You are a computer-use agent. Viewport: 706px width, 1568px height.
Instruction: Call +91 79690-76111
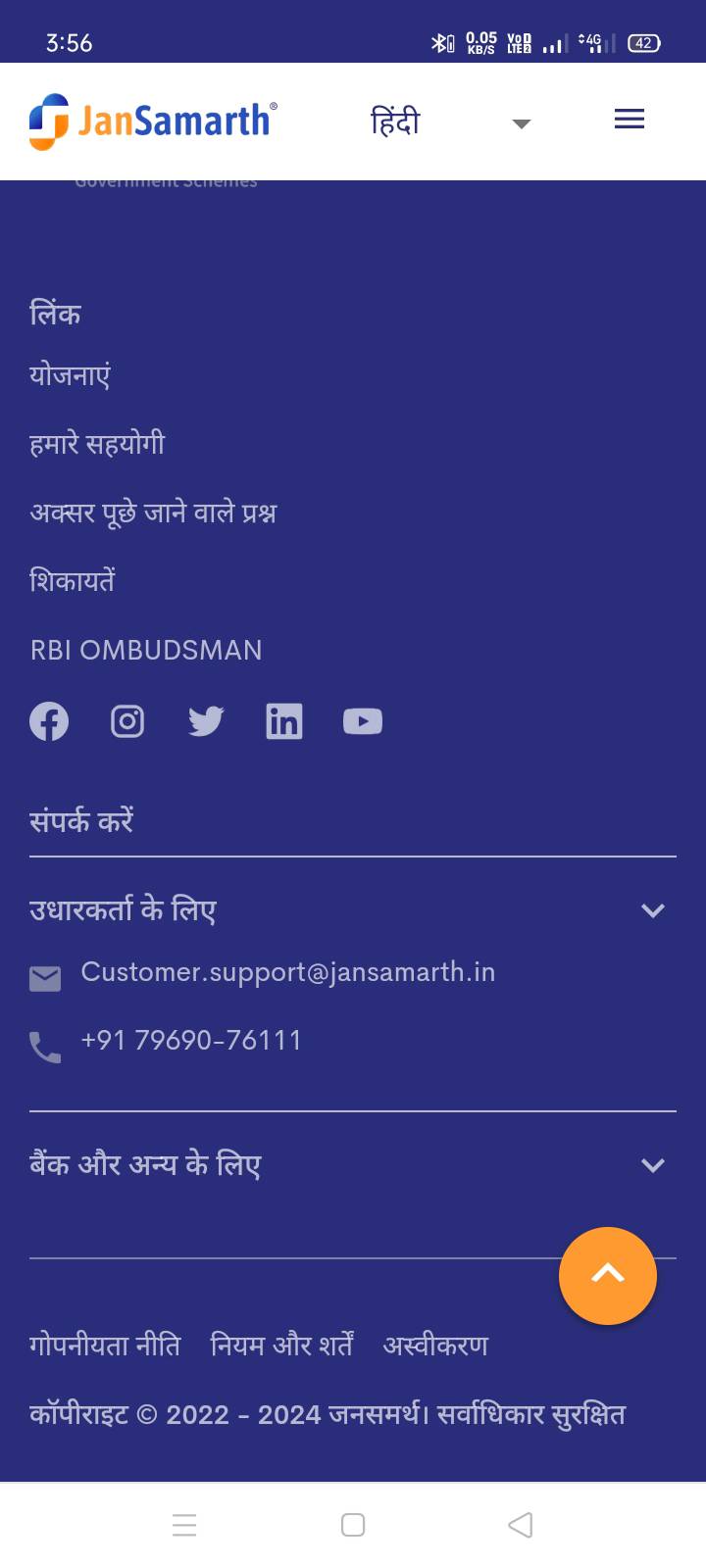pos(191,1040)
